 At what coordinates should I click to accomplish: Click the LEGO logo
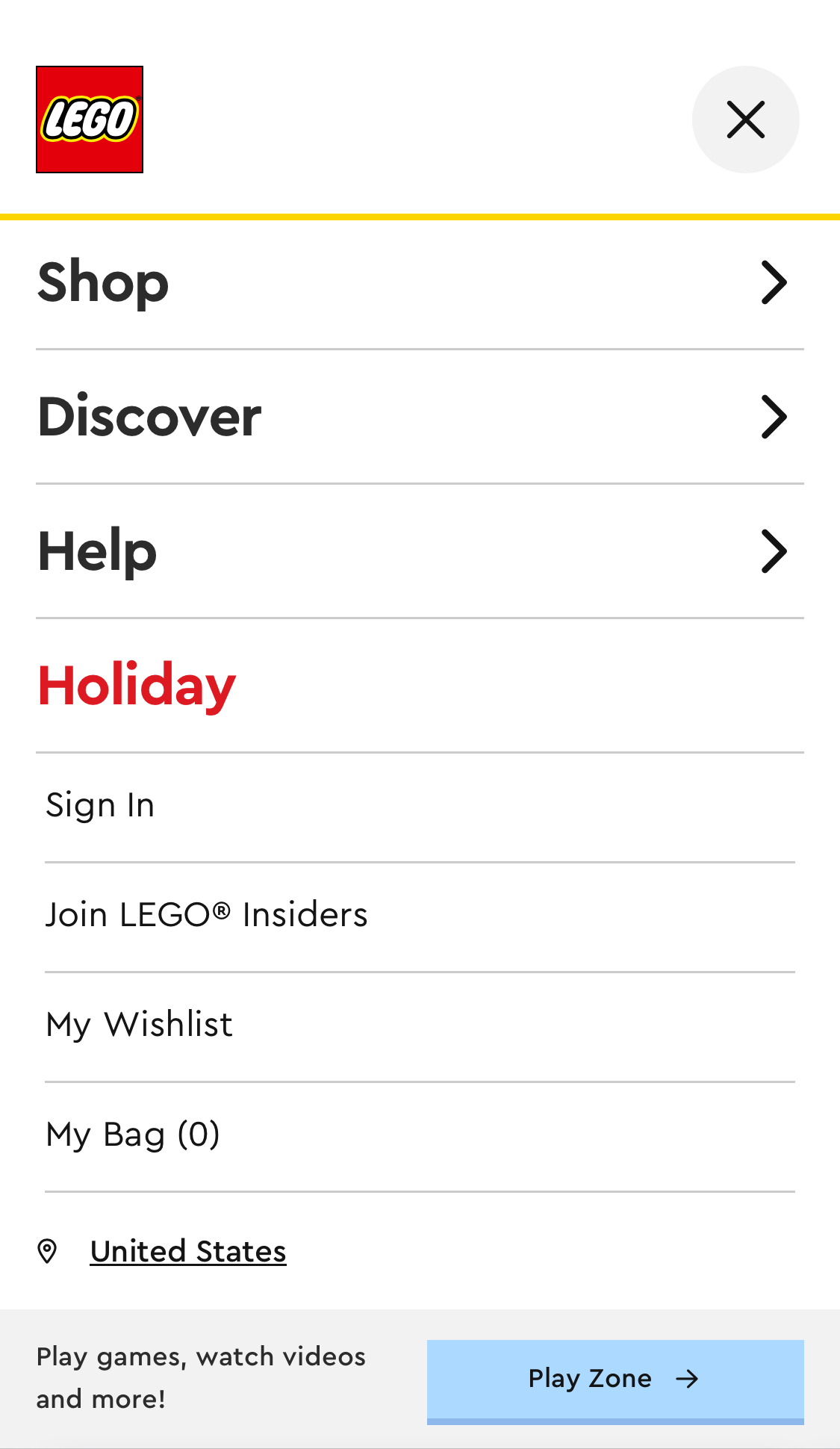[89, 120]
